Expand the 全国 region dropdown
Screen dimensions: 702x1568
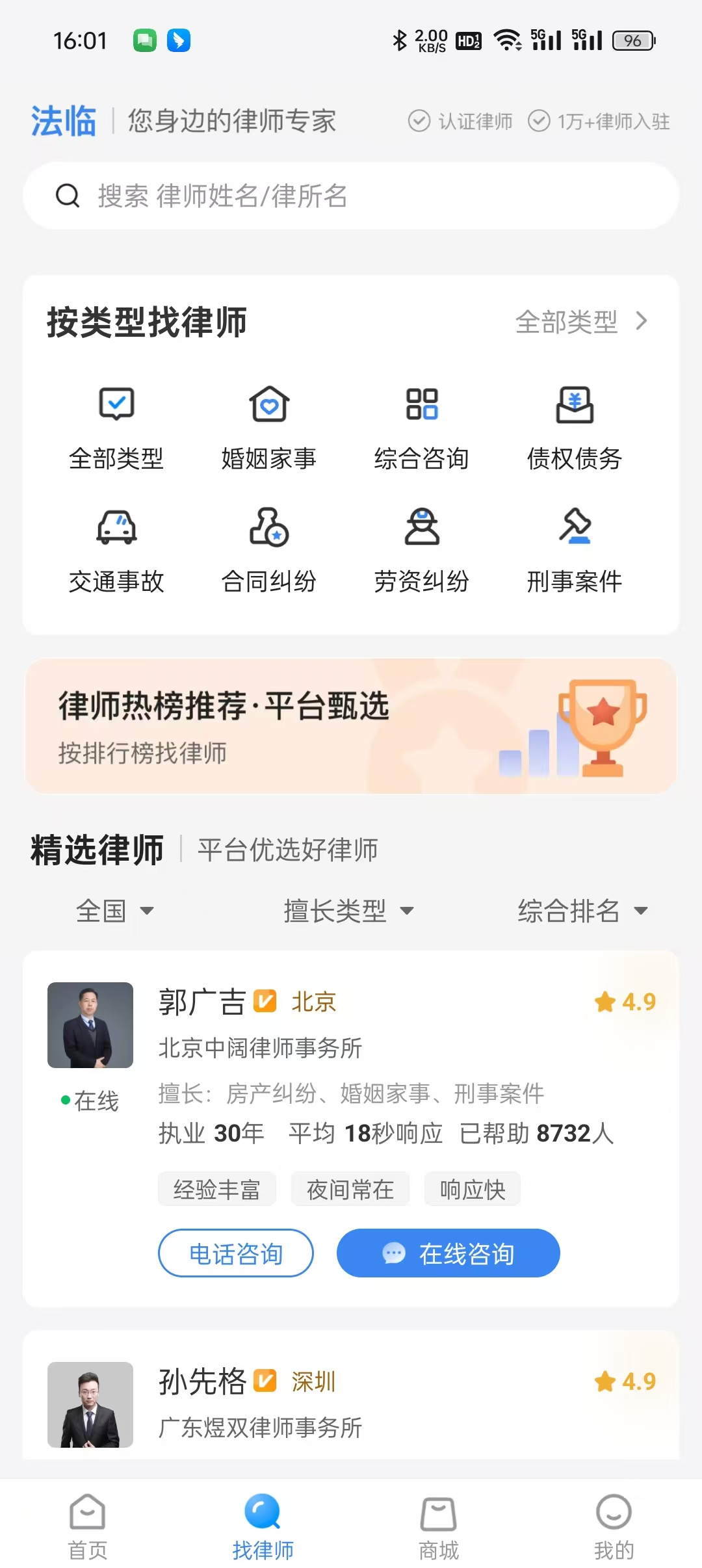coord(115,911)
